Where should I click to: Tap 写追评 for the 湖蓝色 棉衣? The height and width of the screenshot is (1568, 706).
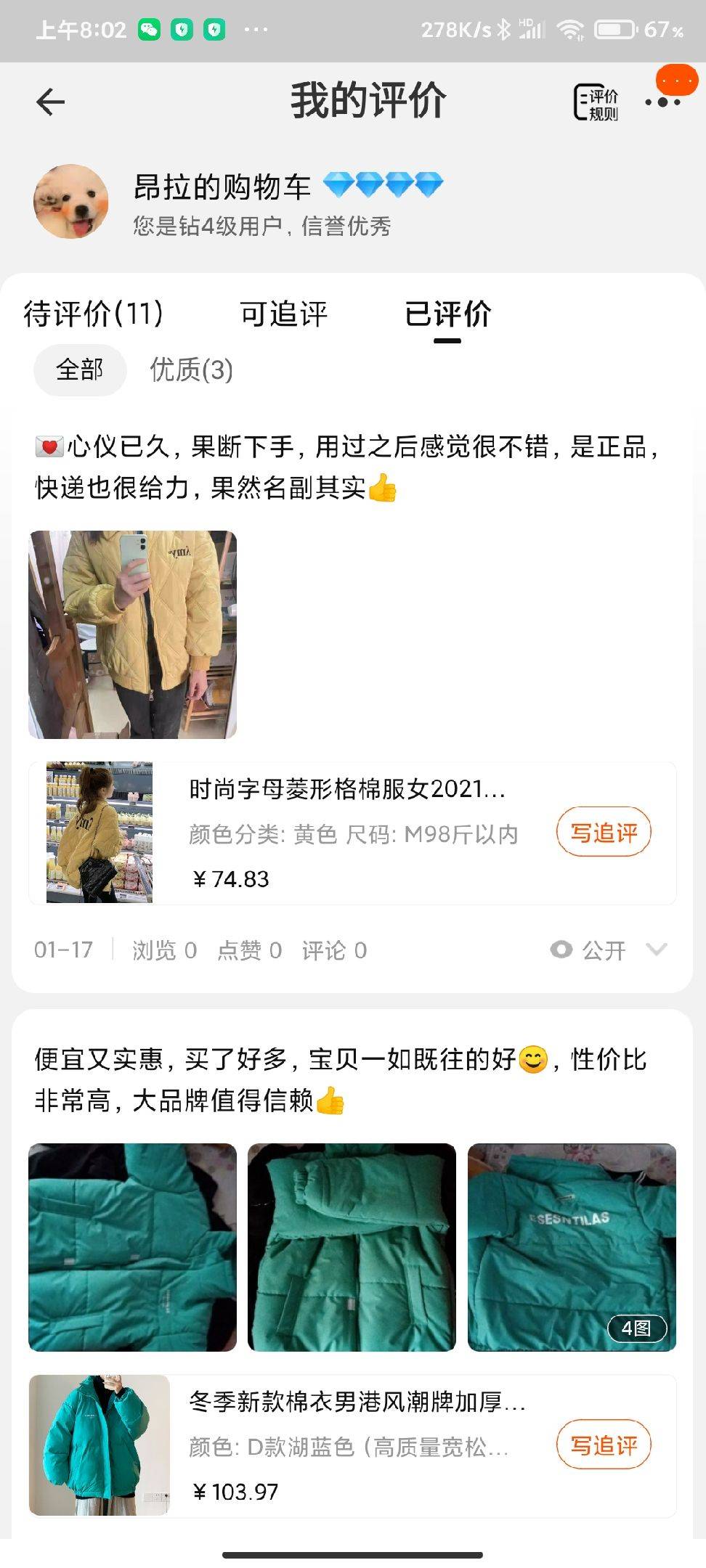click(x=603, y=1445)
